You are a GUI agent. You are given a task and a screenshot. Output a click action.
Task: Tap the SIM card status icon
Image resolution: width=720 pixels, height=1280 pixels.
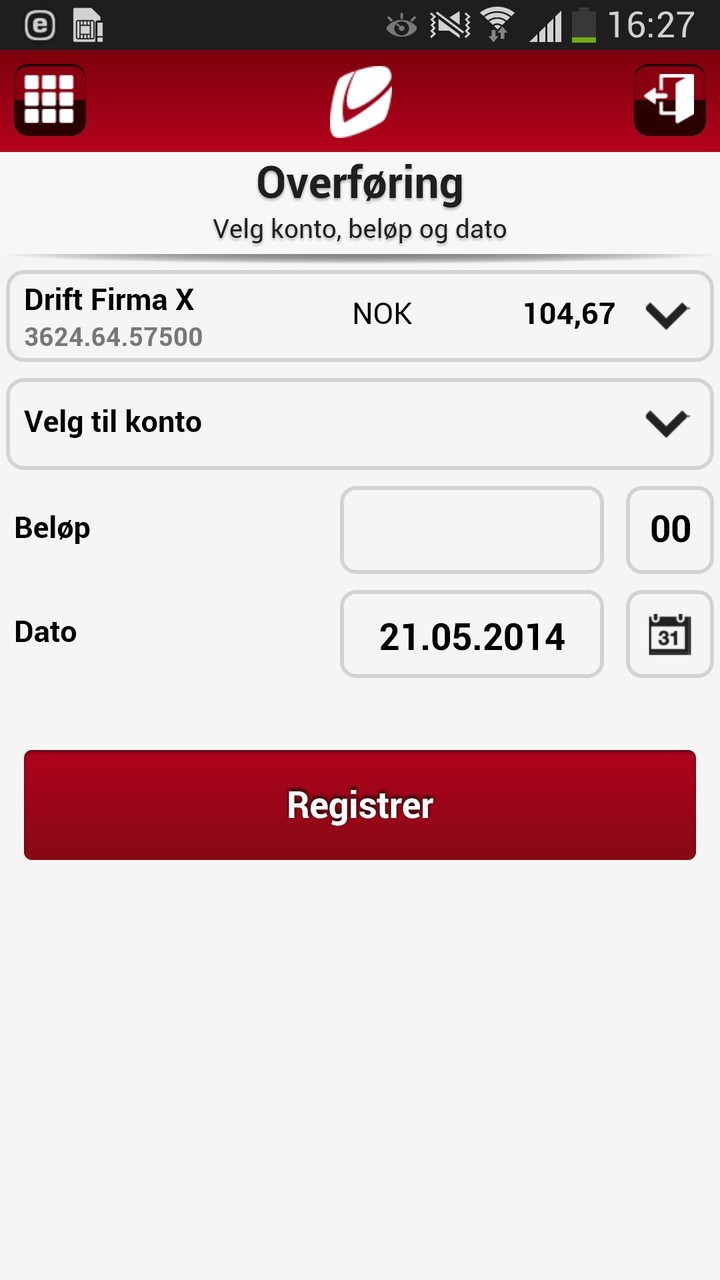88,24
